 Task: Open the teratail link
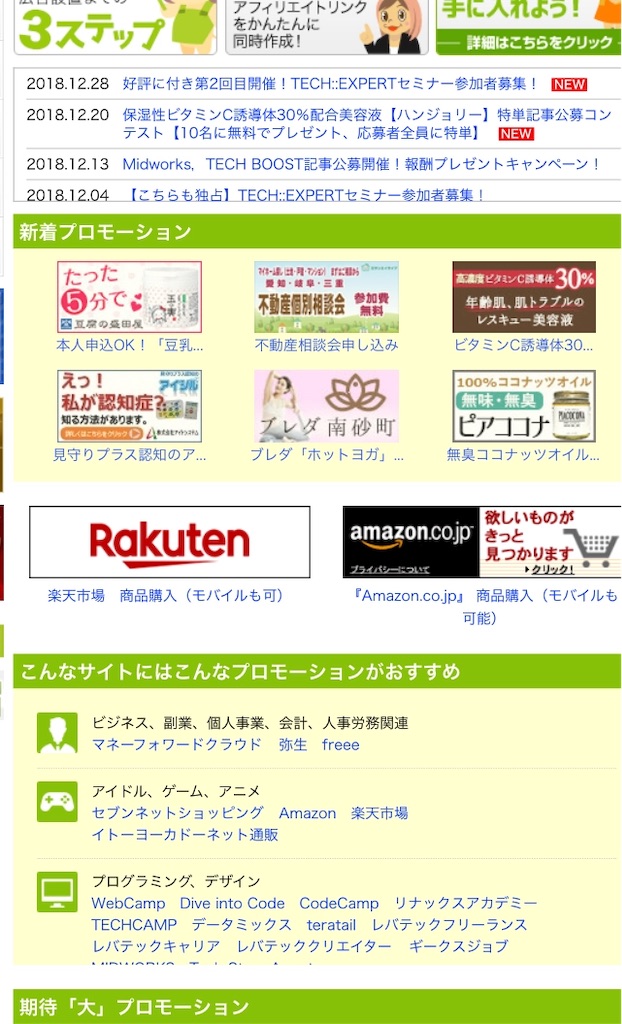tap(331, 925)
